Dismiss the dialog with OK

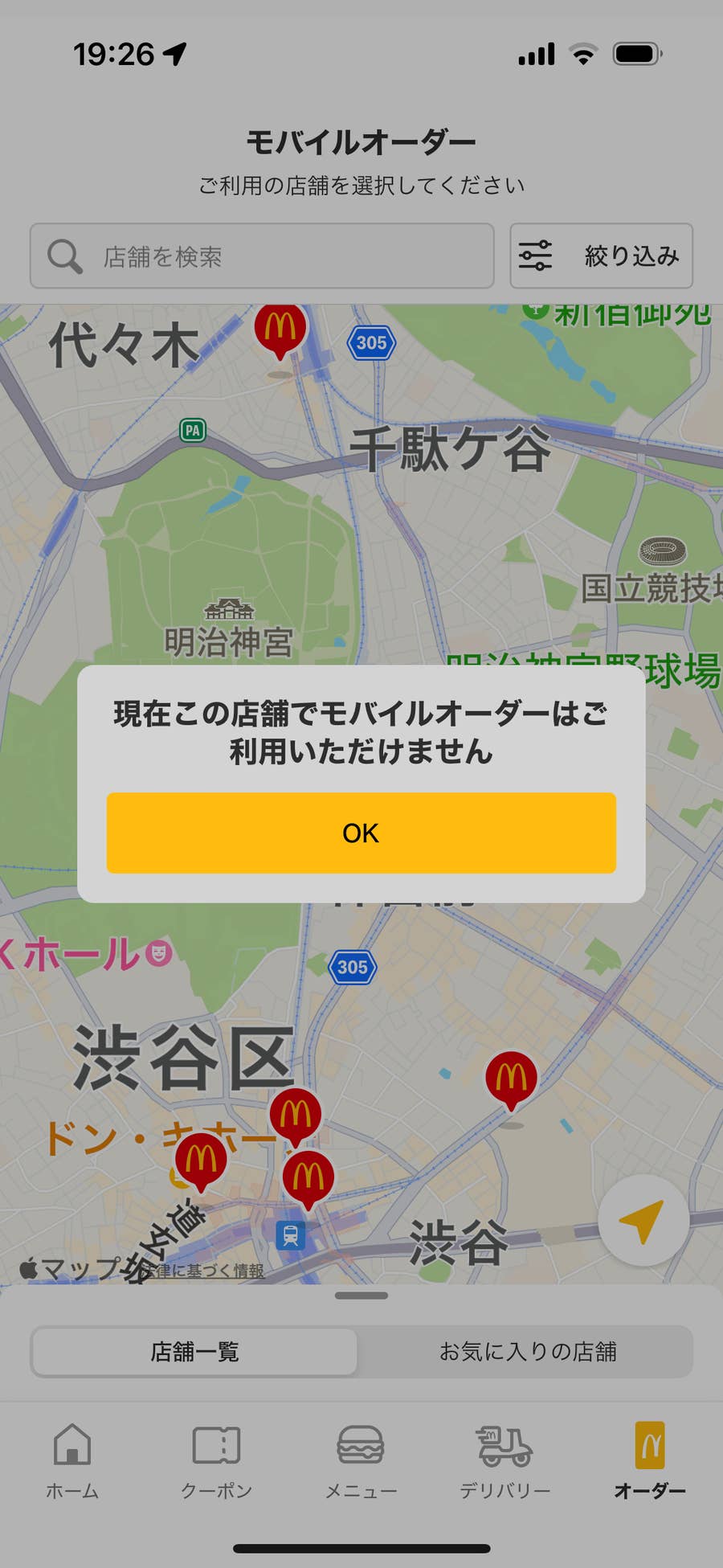[x=361, y=833]
